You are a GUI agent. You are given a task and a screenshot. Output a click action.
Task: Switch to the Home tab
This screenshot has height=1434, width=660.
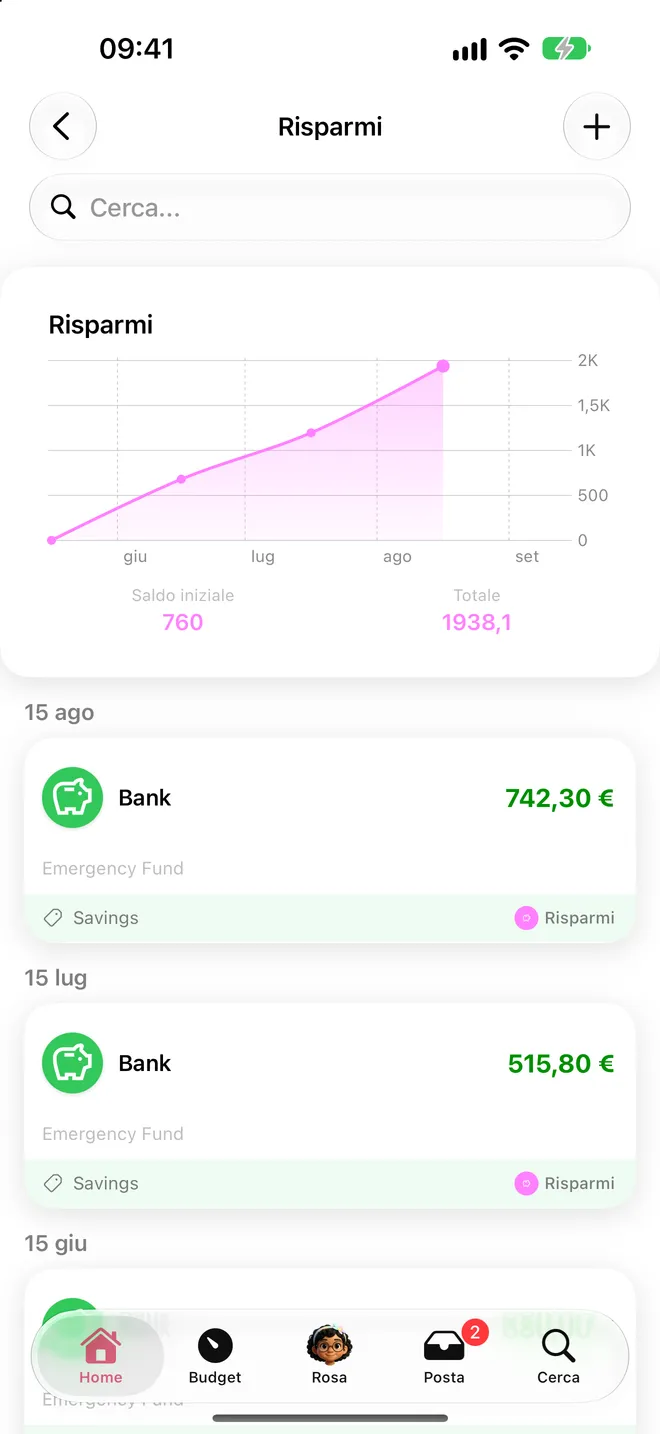click(x=100, y=1356)
